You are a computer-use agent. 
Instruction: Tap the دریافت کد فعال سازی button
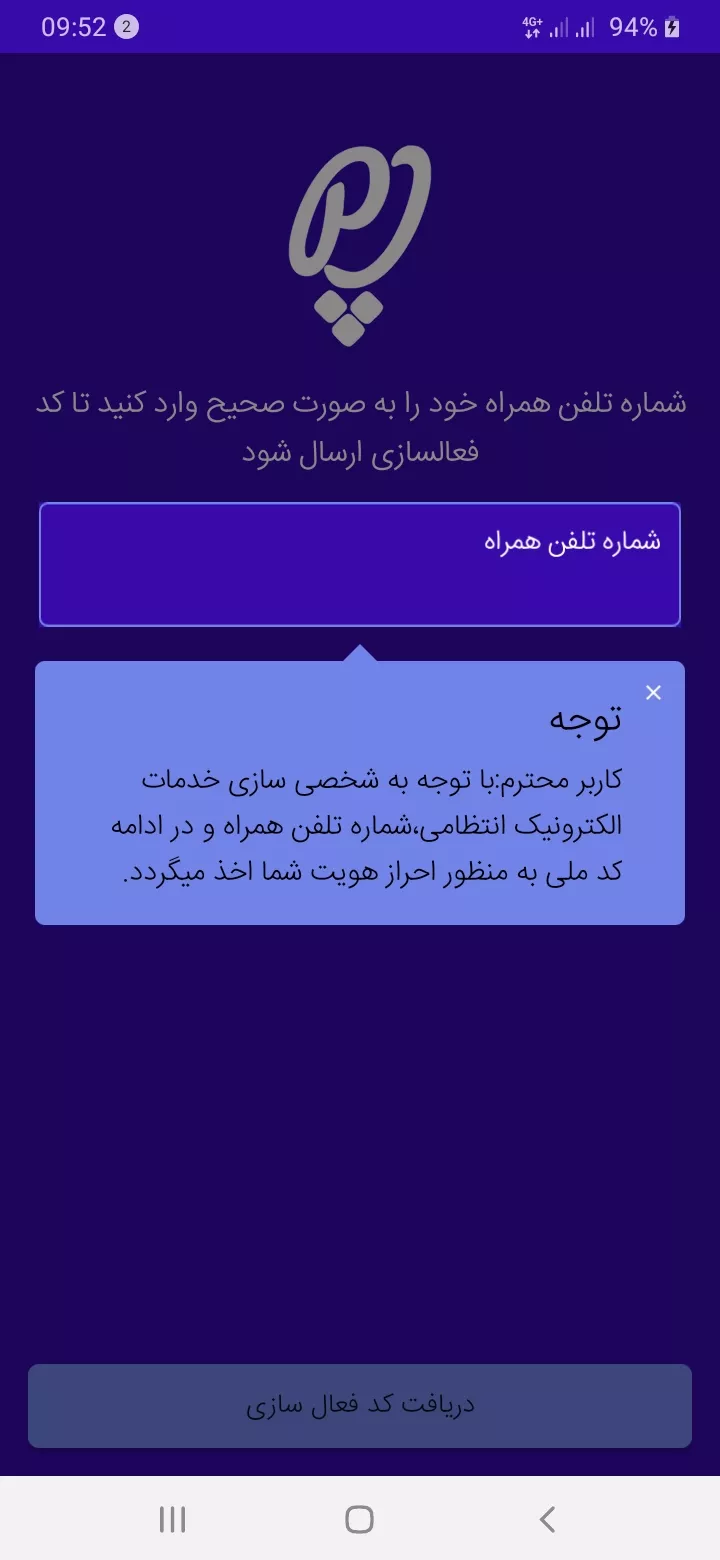[x=360, y=1405]
